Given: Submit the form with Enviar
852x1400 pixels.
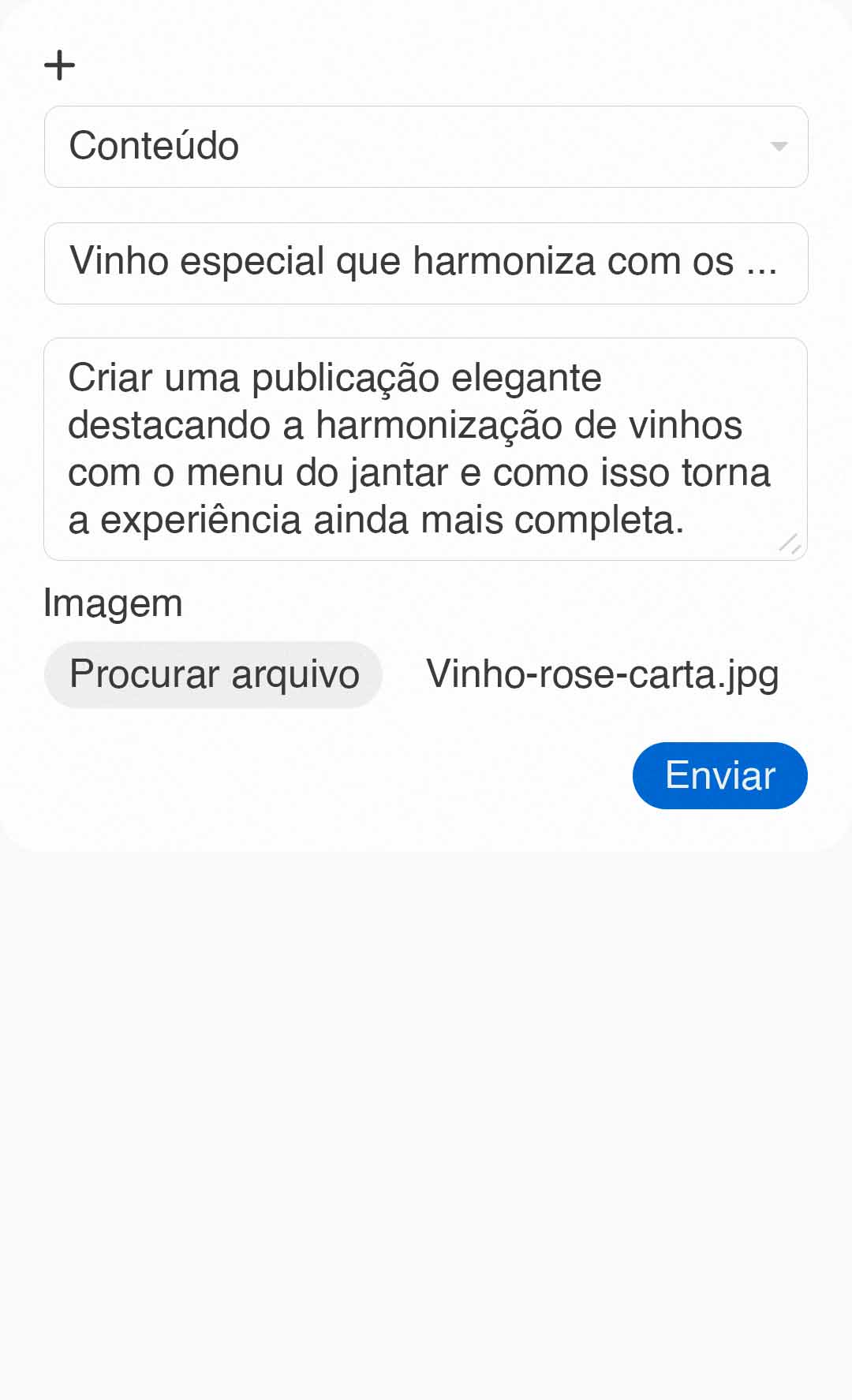Looking at the screenshot, I should click(x=719, y=775).
